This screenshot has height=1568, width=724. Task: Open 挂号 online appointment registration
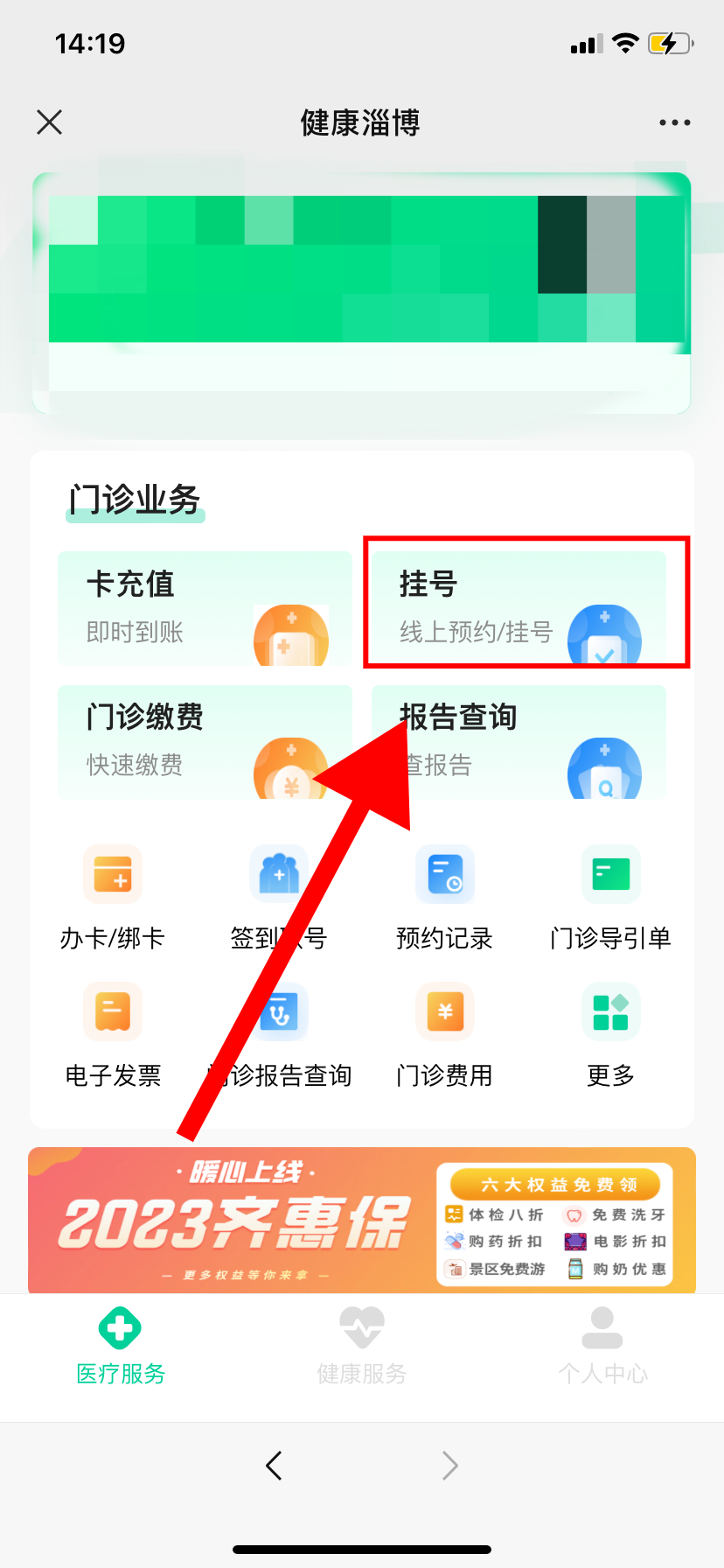pyautogui.click(x=519, y=608)
